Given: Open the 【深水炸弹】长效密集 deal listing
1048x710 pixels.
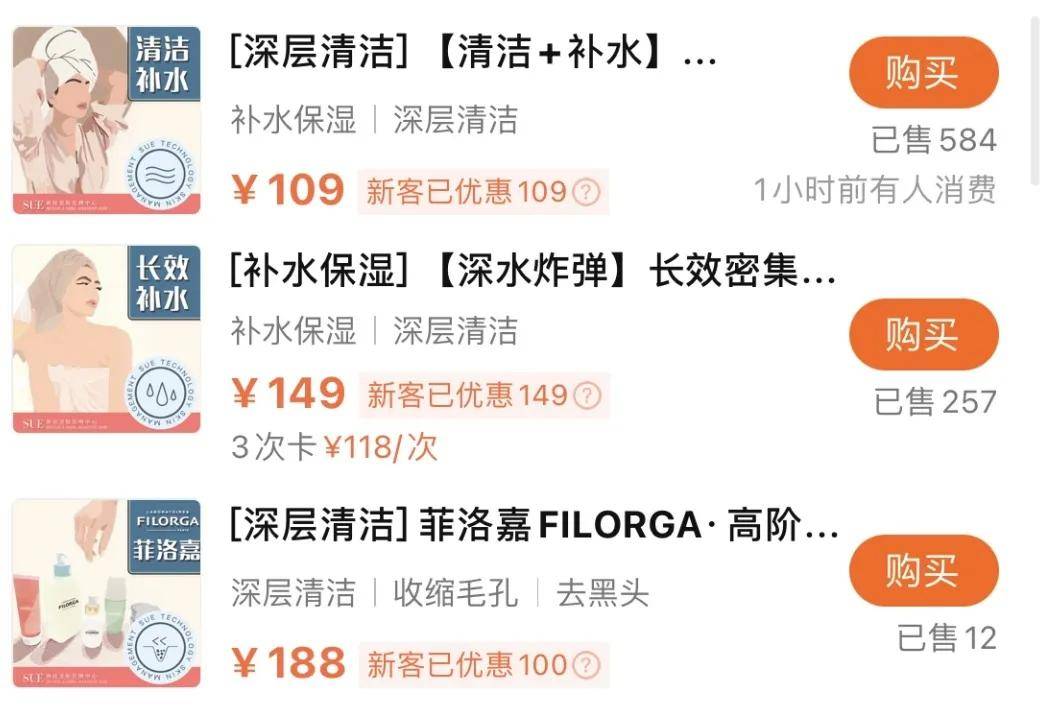Looking at the screenshot, I should point(532,270).
